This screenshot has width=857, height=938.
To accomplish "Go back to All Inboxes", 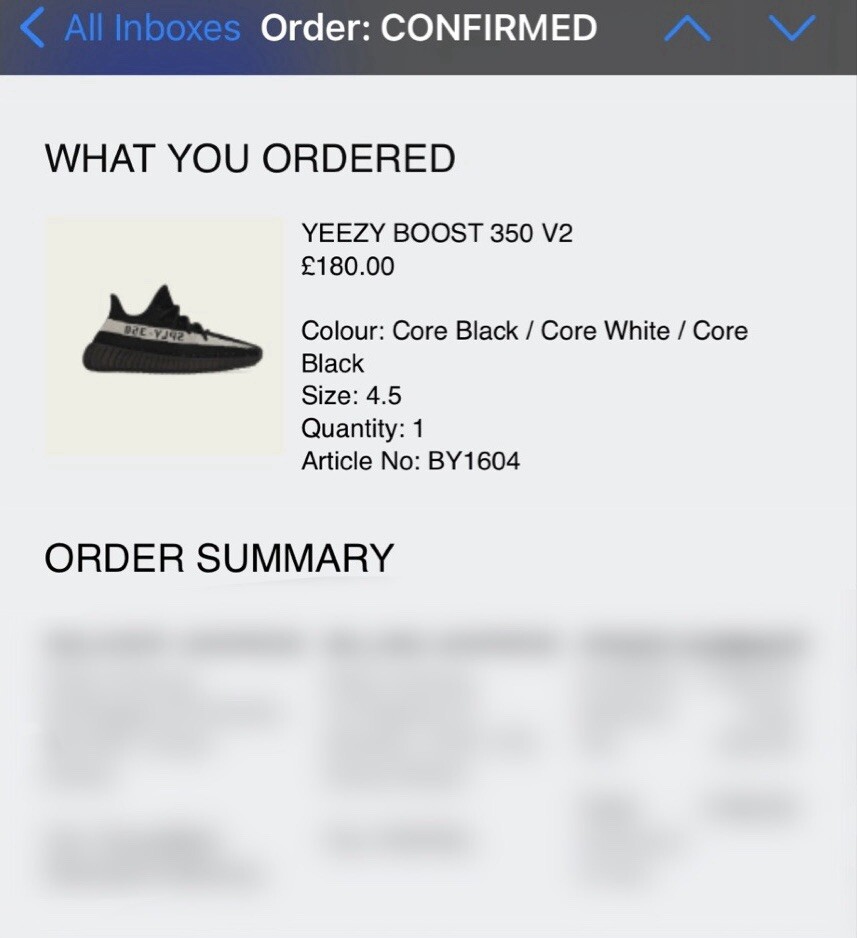I will point(132,29).
